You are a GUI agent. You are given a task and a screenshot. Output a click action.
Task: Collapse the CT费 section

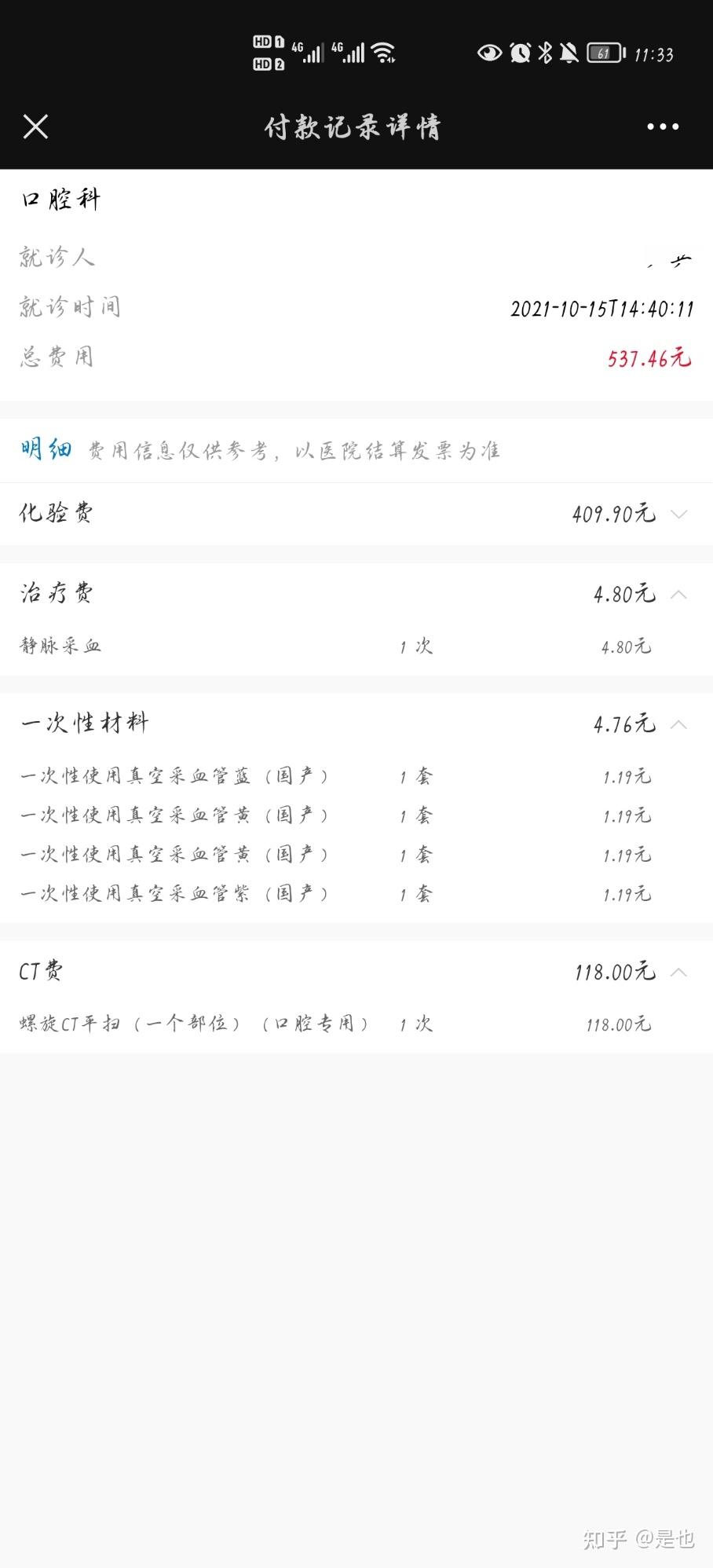[x=678, y=973]
